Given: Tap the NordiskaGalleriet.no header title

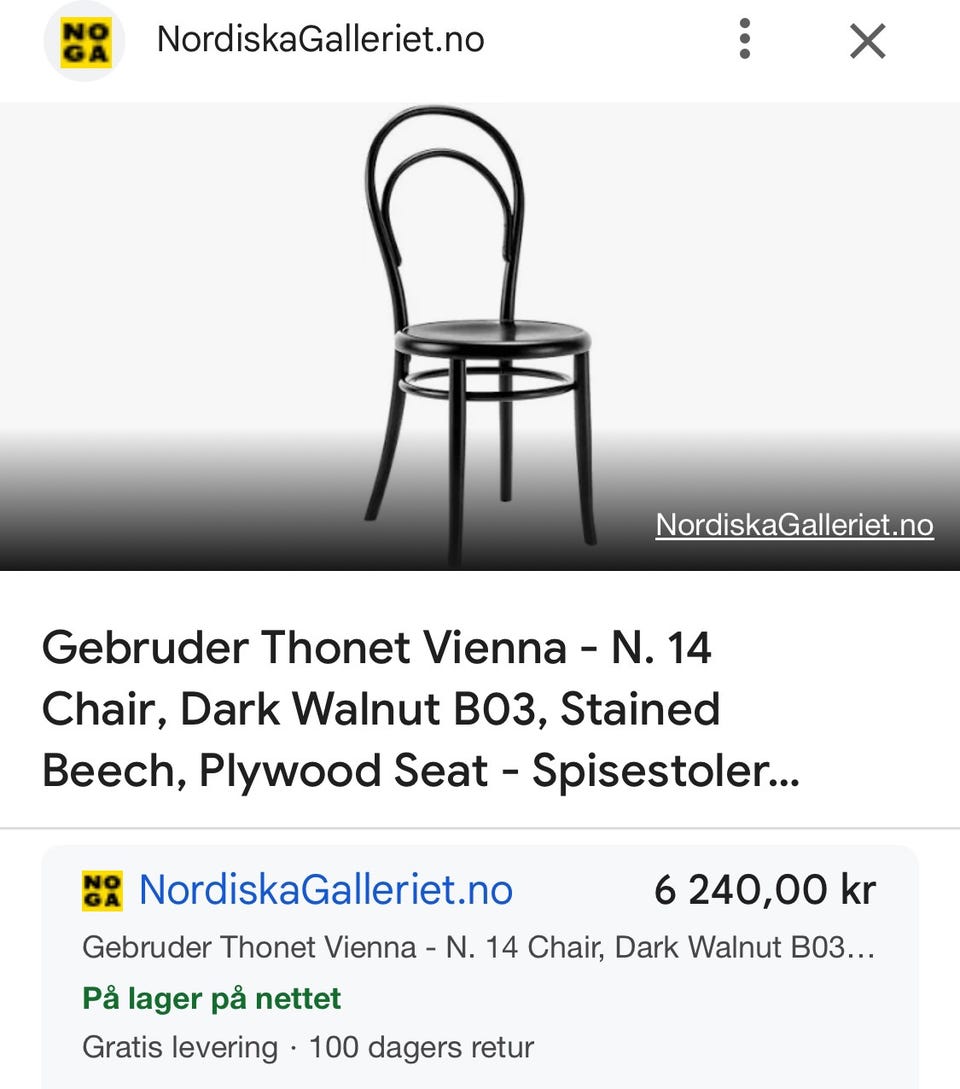Looking at the screenshot, I should 318,40.
